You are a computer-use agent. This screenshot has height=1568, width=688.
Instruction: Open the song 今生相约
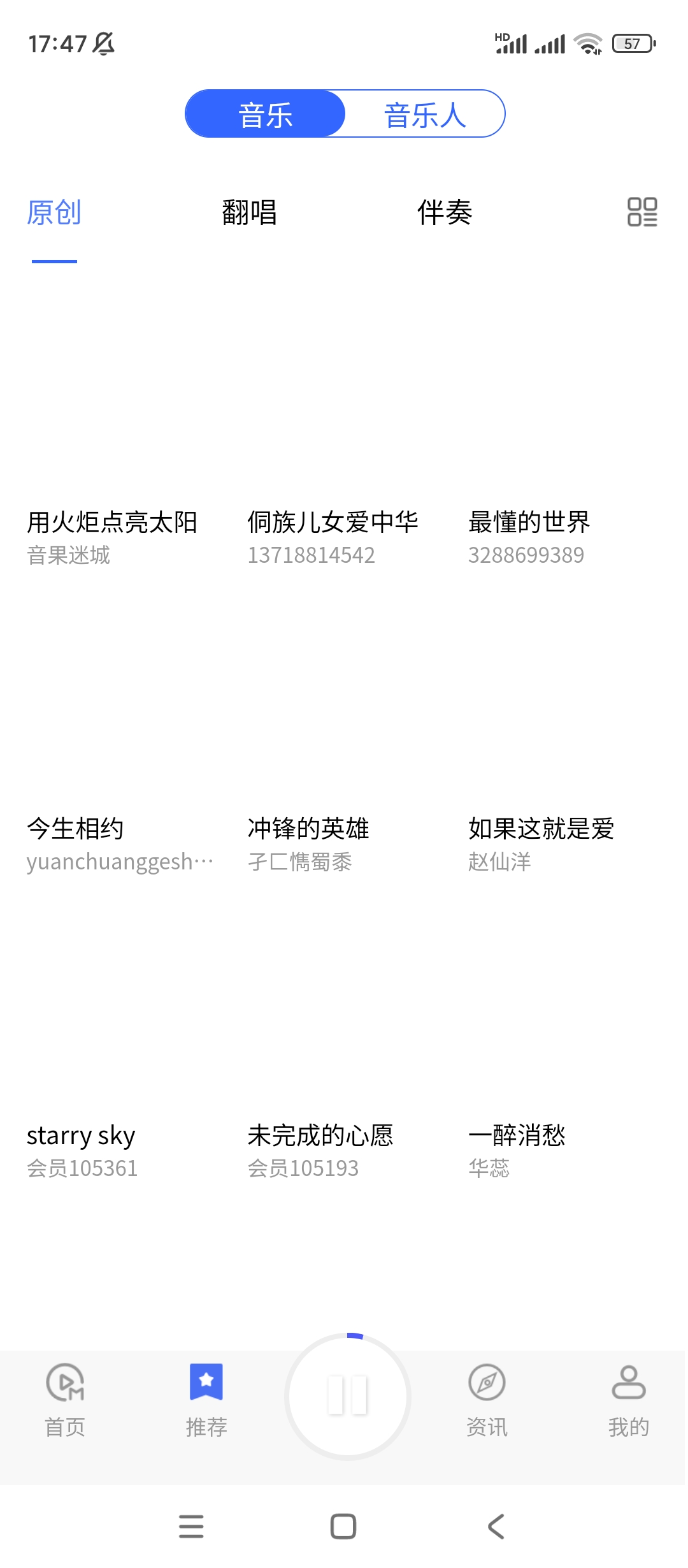click(75, 829)
